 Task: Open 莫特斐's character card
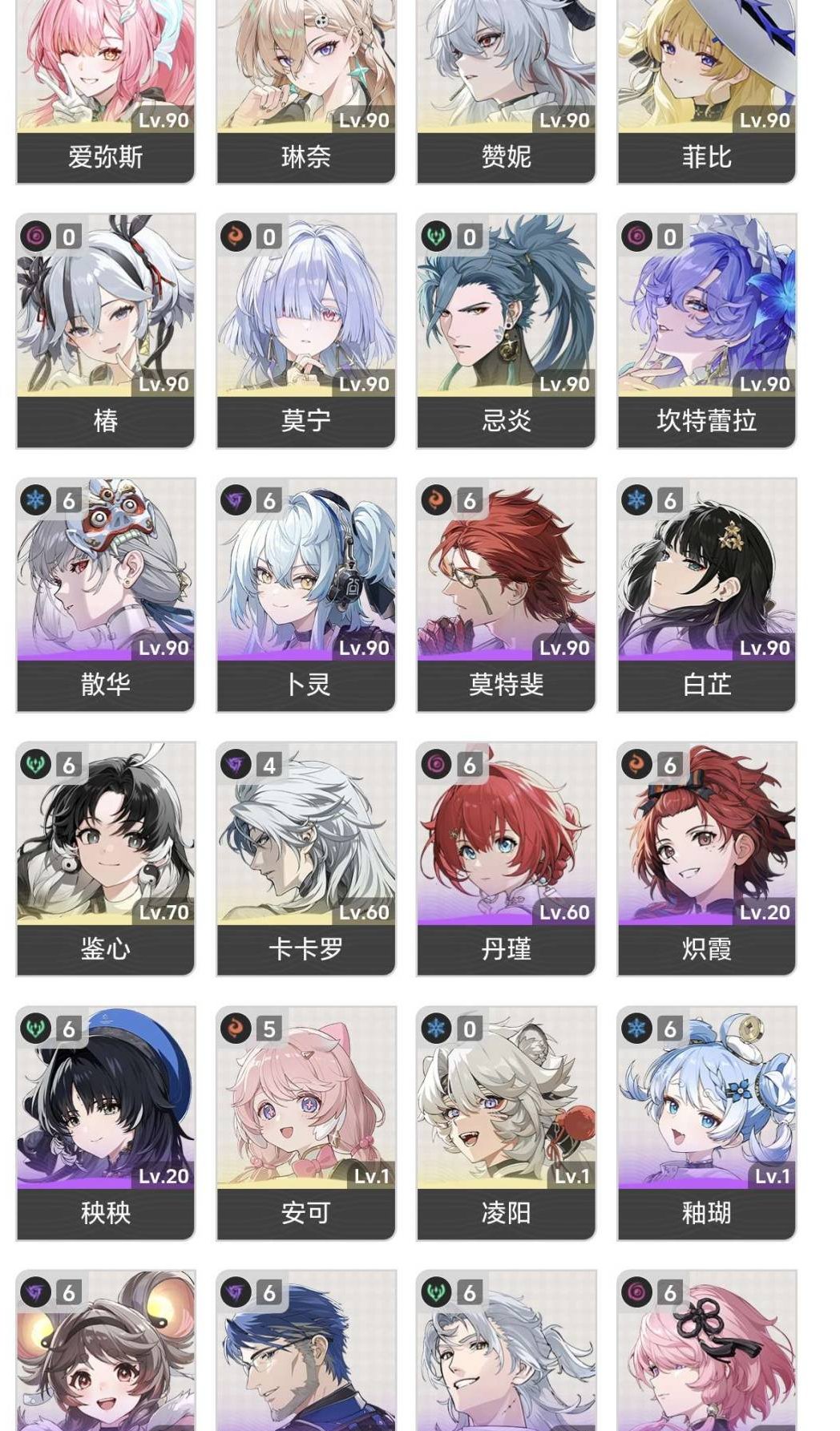coord(507,595)
